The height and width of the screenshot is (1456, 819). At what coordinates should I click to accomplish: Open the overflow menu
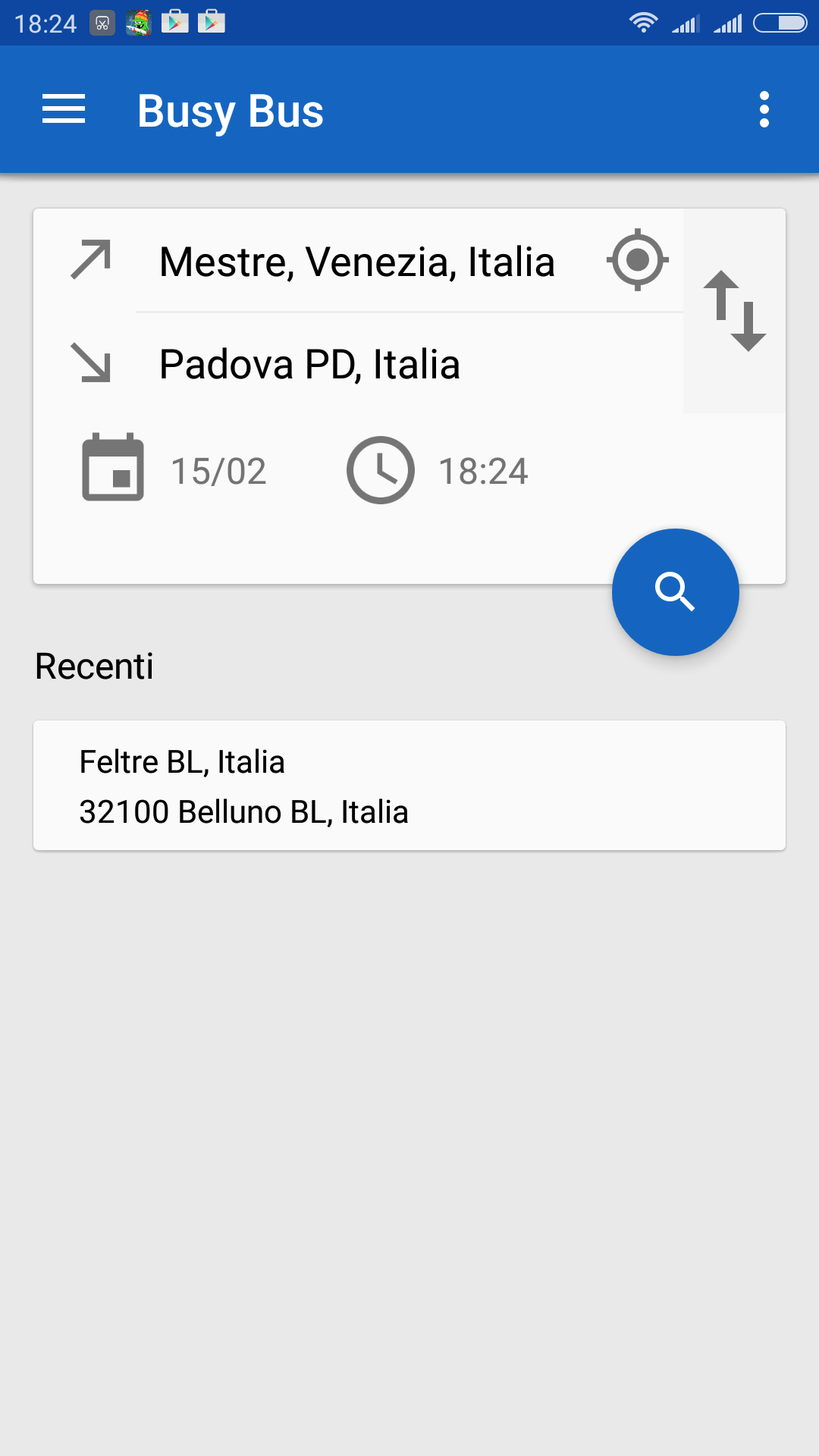pyautogui.click(x=764, y=109)
